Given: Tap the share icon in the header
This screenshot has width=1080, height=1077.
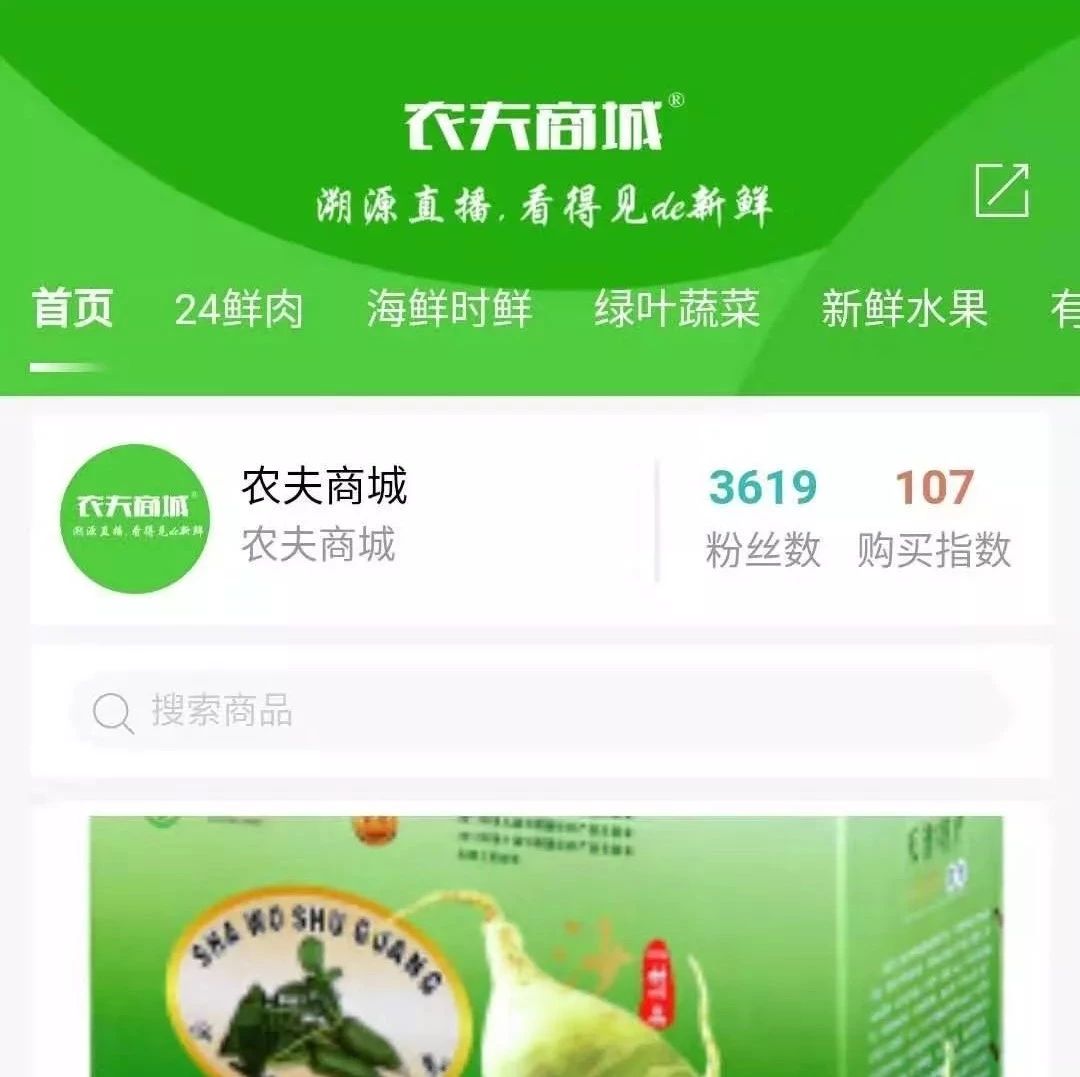Looking at the screenshot, I should point(1001,190).
